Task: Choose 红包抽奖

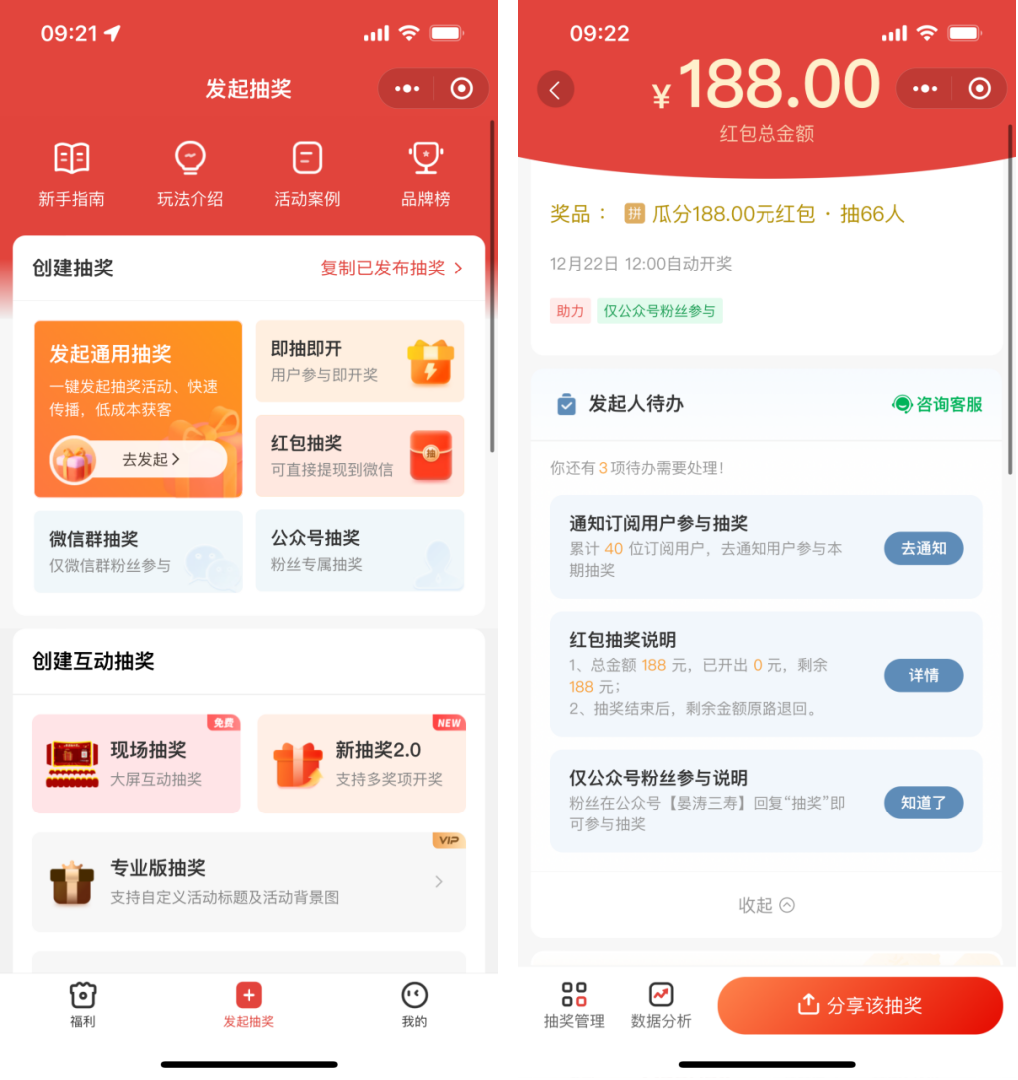Action: (x=360, y=455)
